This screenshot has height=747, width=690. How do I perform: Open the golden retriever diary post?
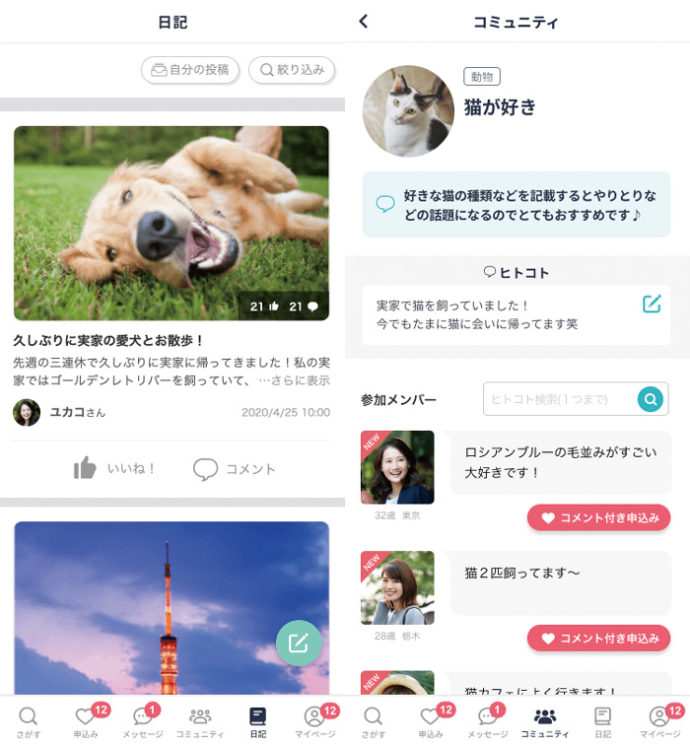(x=171, y=222)
